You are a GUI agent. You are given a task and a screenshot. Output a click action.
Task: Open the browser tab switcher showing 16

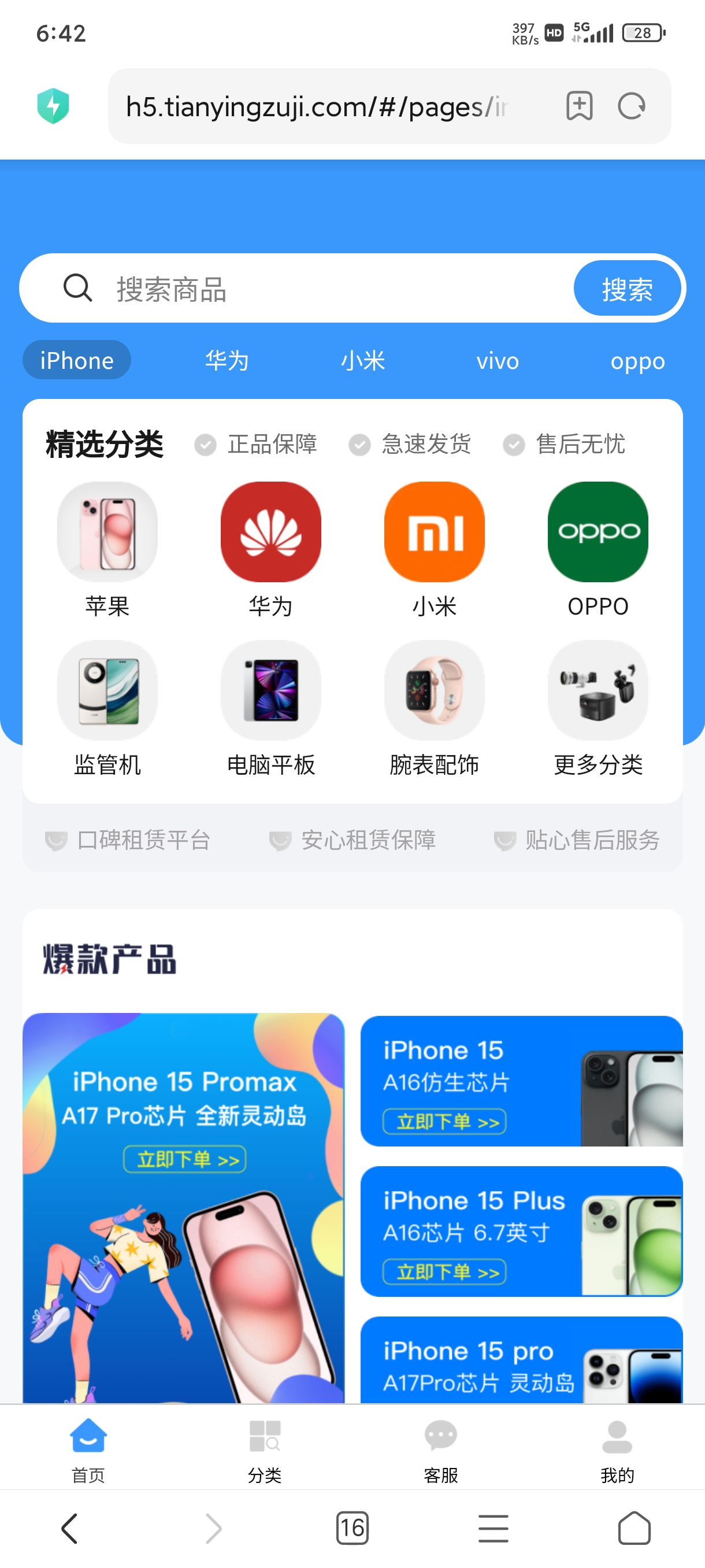pos(352,1527)
